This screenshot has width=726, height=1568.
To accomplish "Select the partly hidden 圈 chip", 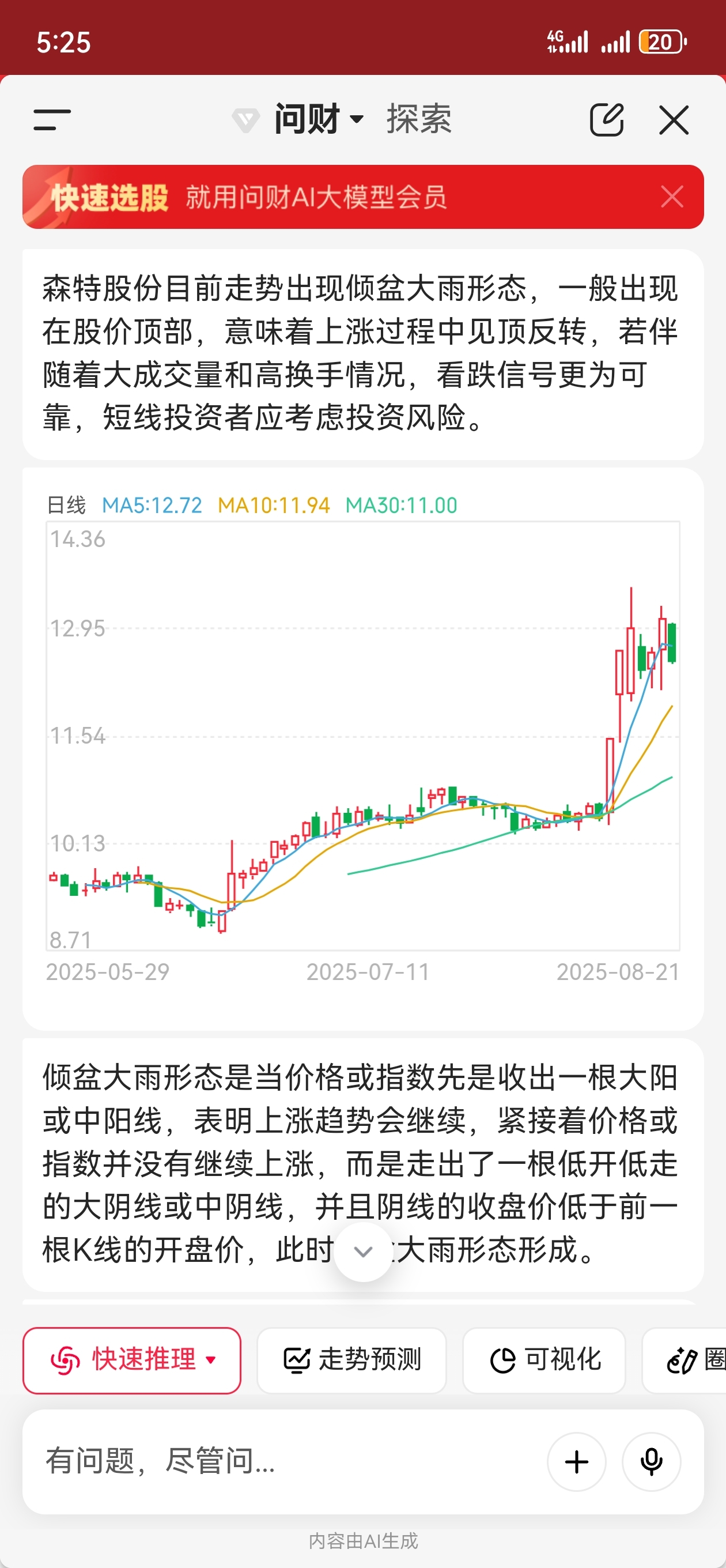I will pyautogui.click(x=685, y=1360).
